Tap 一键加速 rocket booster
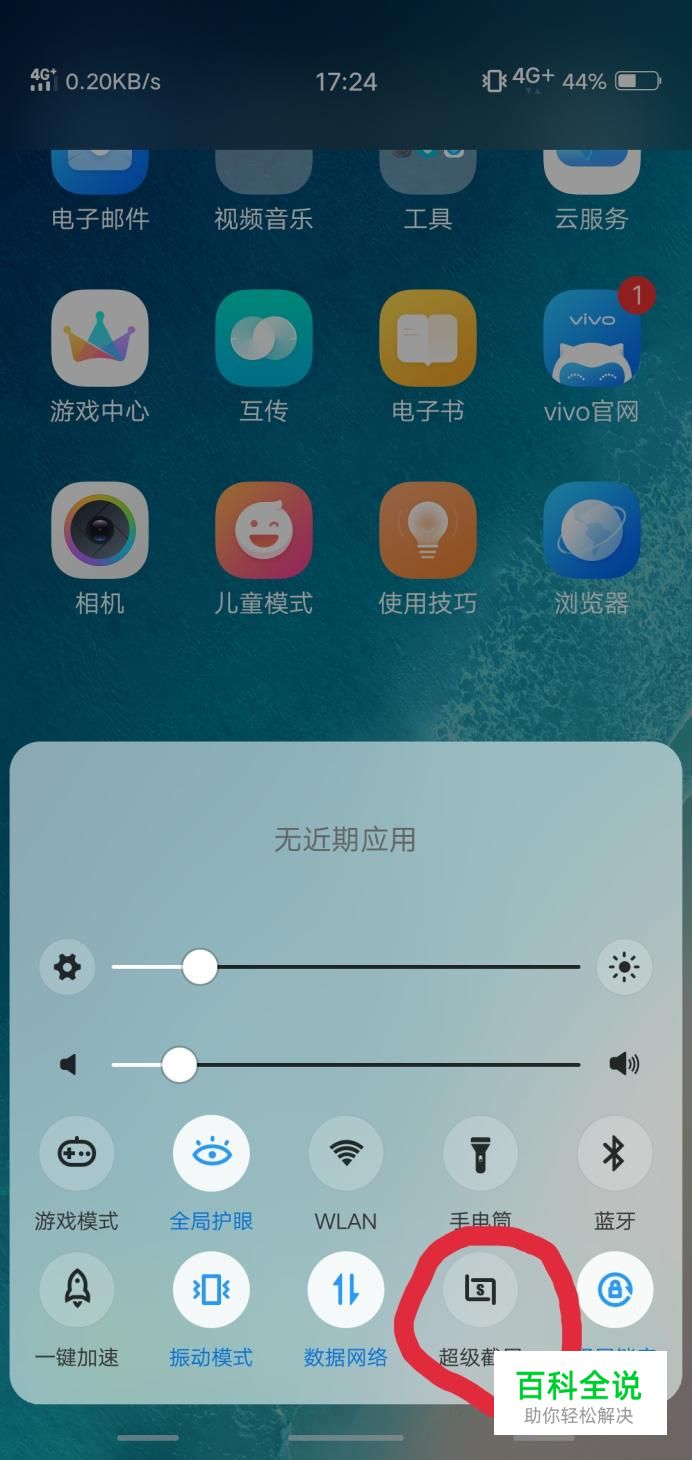692x1460 pixels. pos(77,1290)
